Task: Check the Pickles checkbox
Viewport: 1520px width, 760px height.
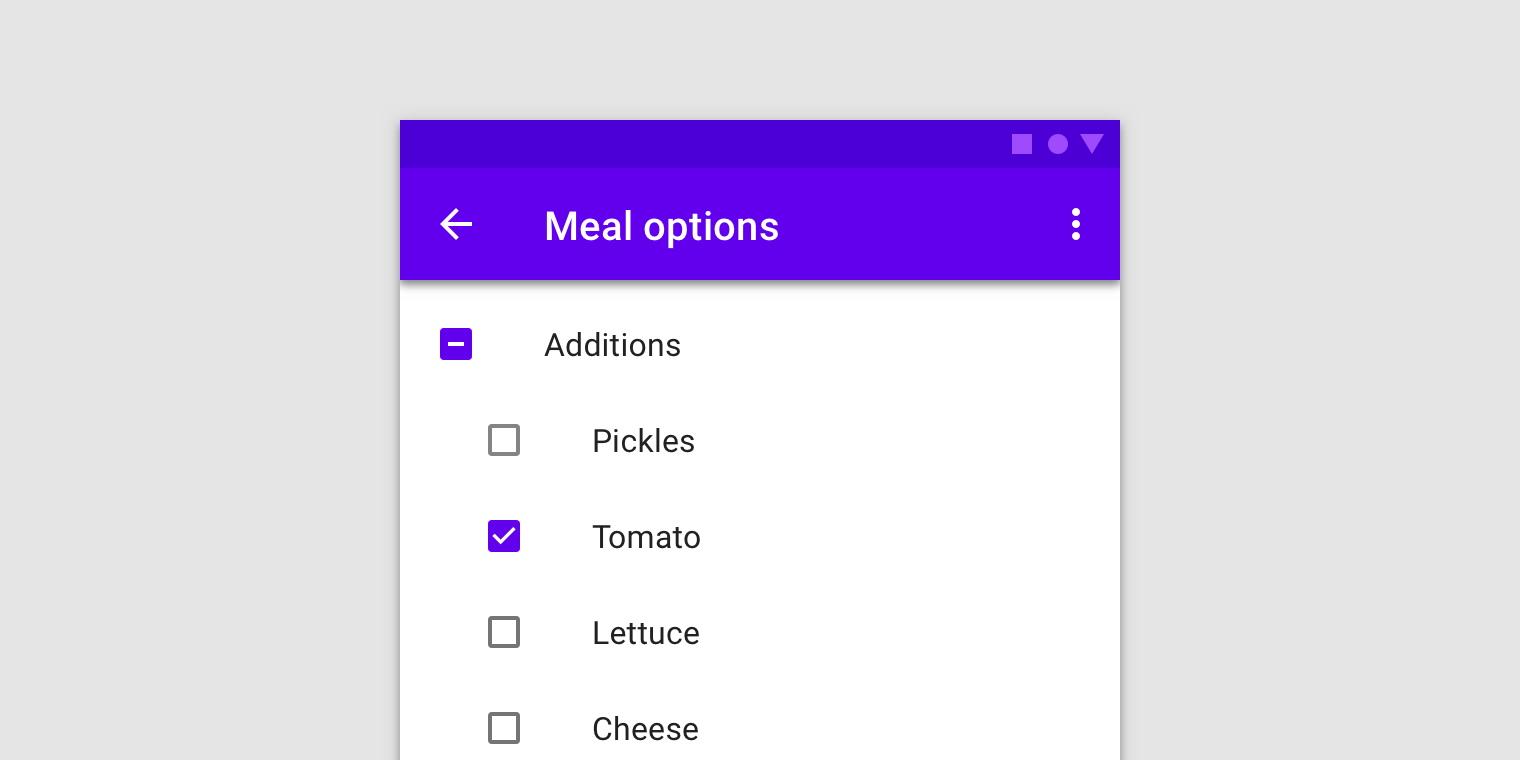Action: 504,440
